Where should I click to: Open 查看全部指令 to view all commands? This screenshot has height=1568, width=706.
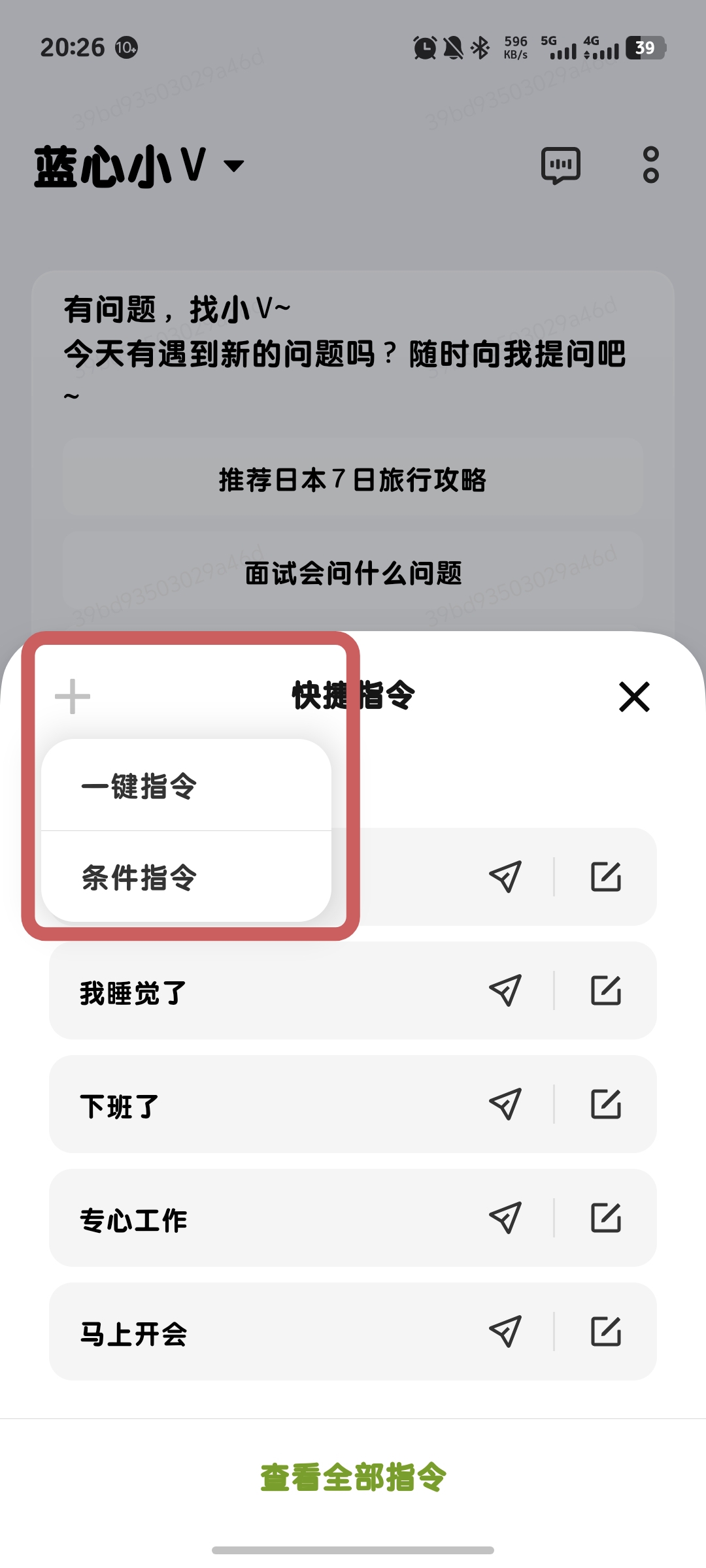click(353, 1477)
